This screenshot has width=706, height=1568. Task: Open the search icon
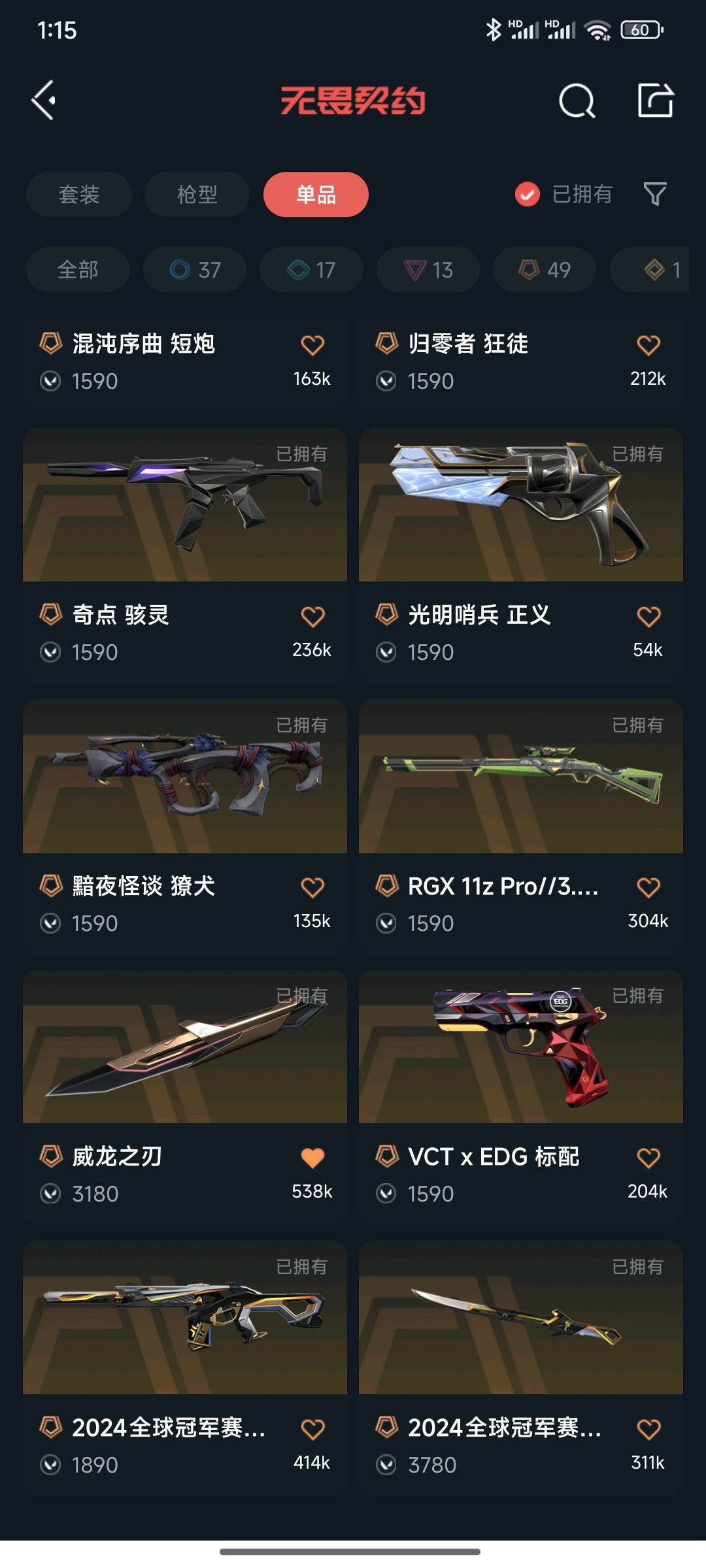tap(577, 101)
